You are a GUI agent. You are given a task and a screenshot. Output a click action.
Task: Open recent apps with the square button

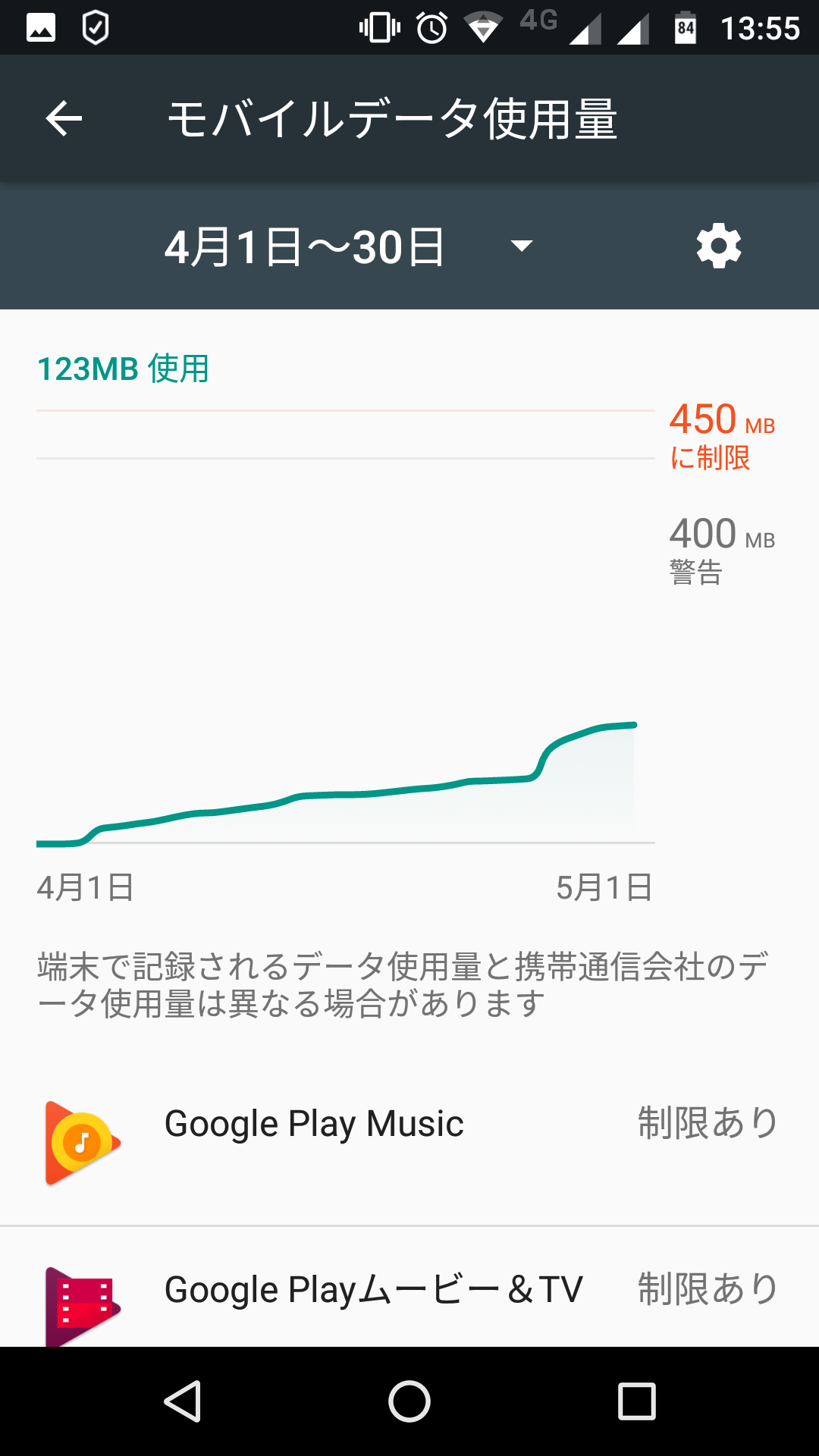(x=637, y=1401)
